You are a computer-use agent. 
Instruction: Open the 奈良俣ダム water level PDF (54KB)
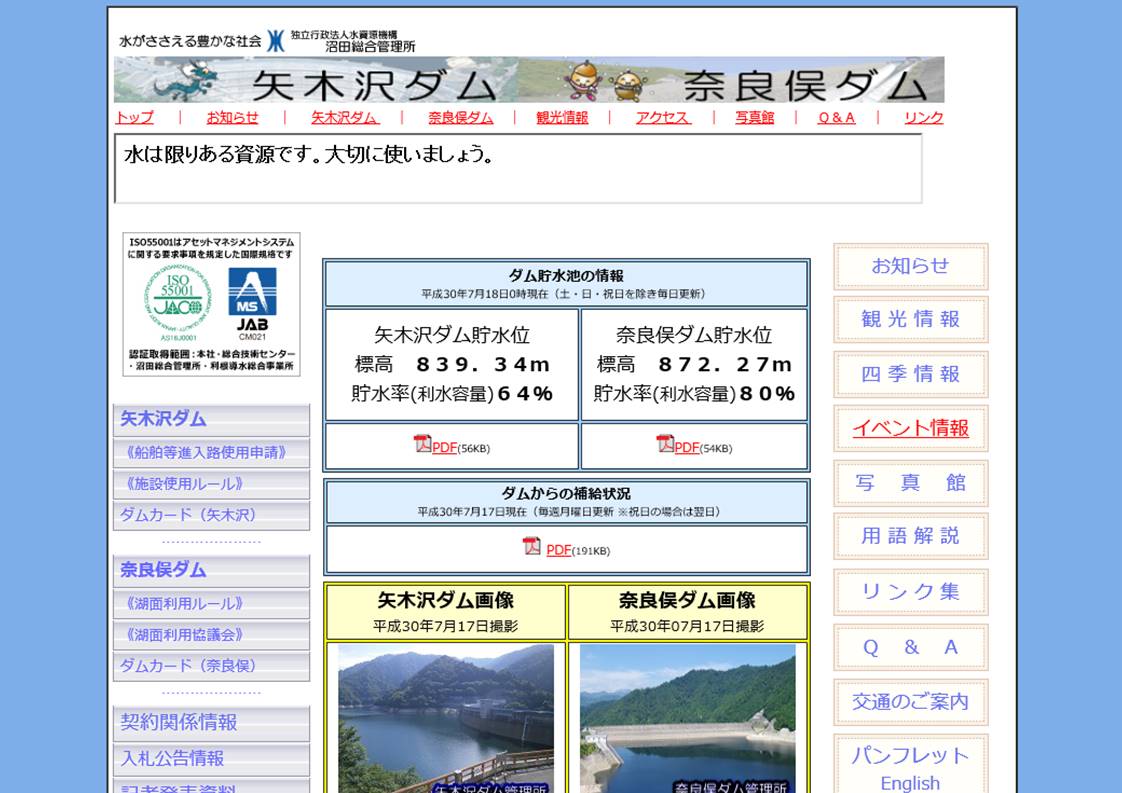(x=686, y=447)
